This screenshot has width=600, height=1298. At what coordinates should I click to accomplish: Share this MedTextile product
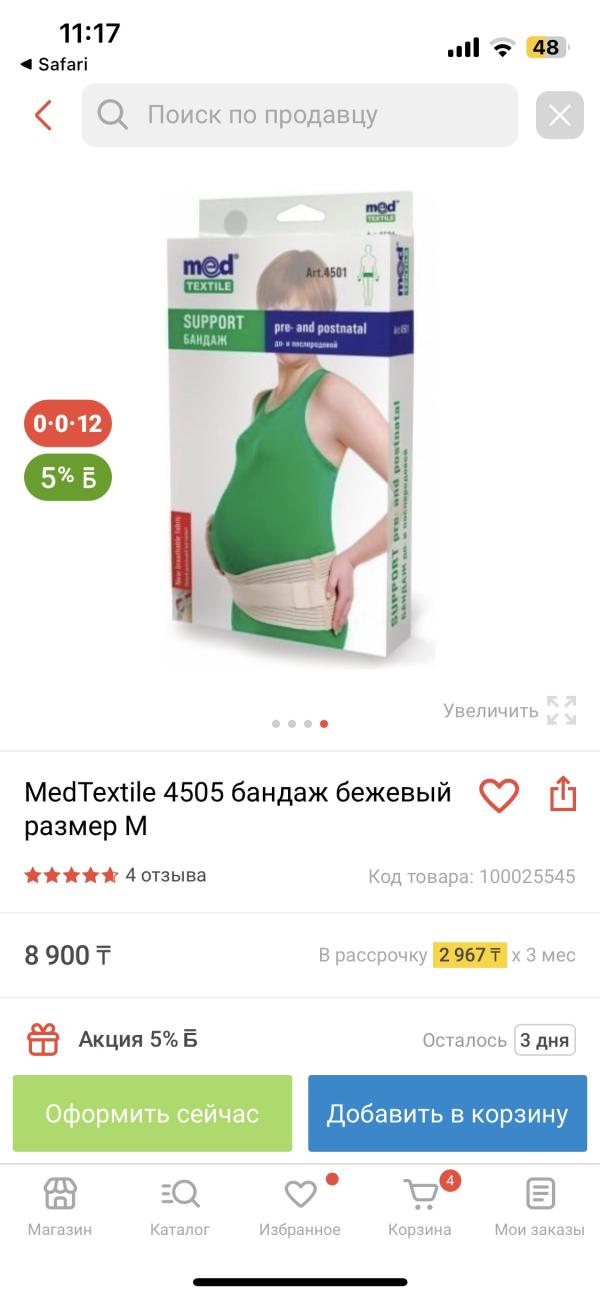pyautogui.click(x=563, y=795)
